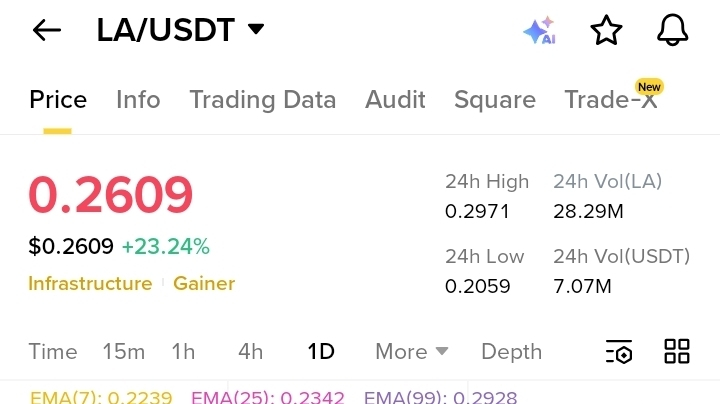Screen dimensions: 720x404
Task: Open the Infrastructure category tag
Action: [x=90, y=284]
